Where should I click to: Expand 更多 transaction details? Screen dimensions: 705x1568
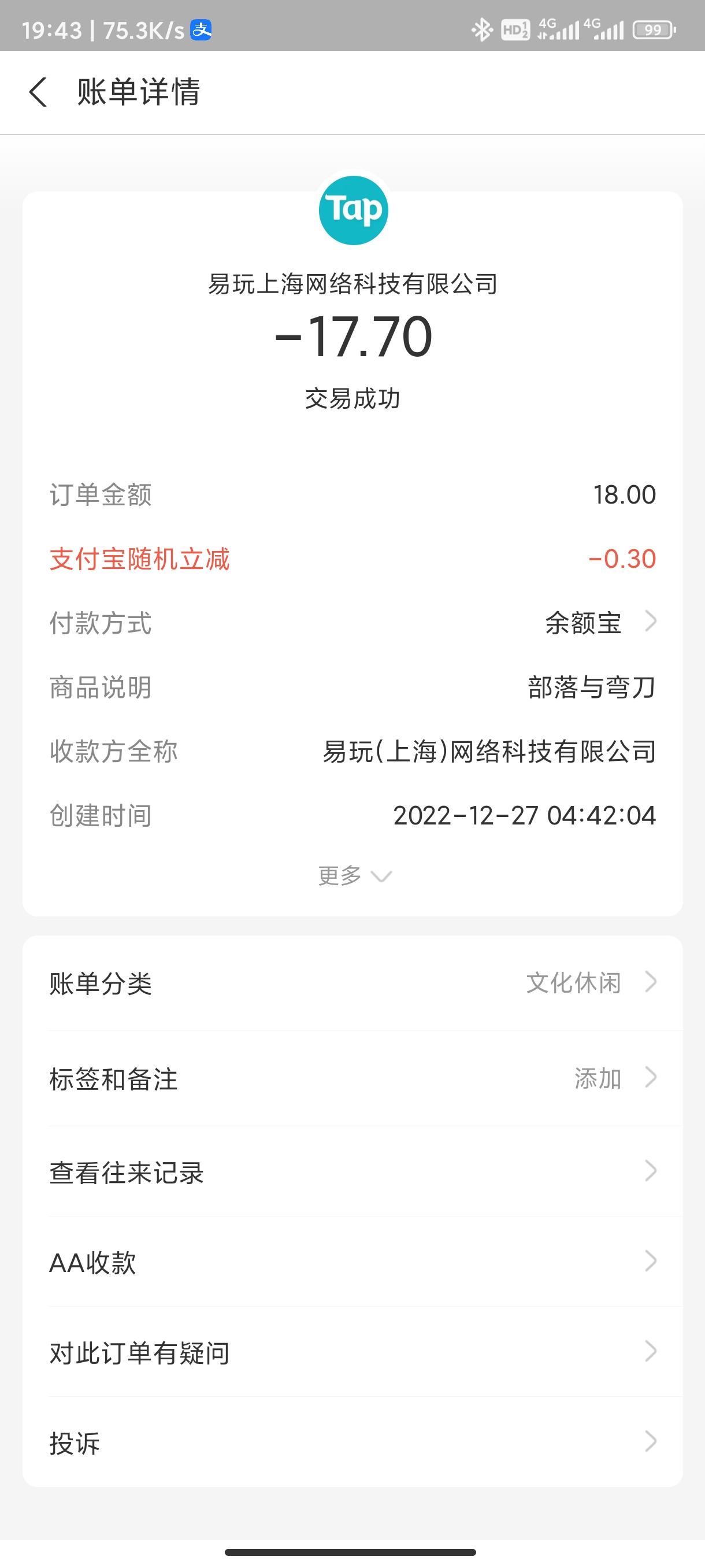click(x=354, y=876)
